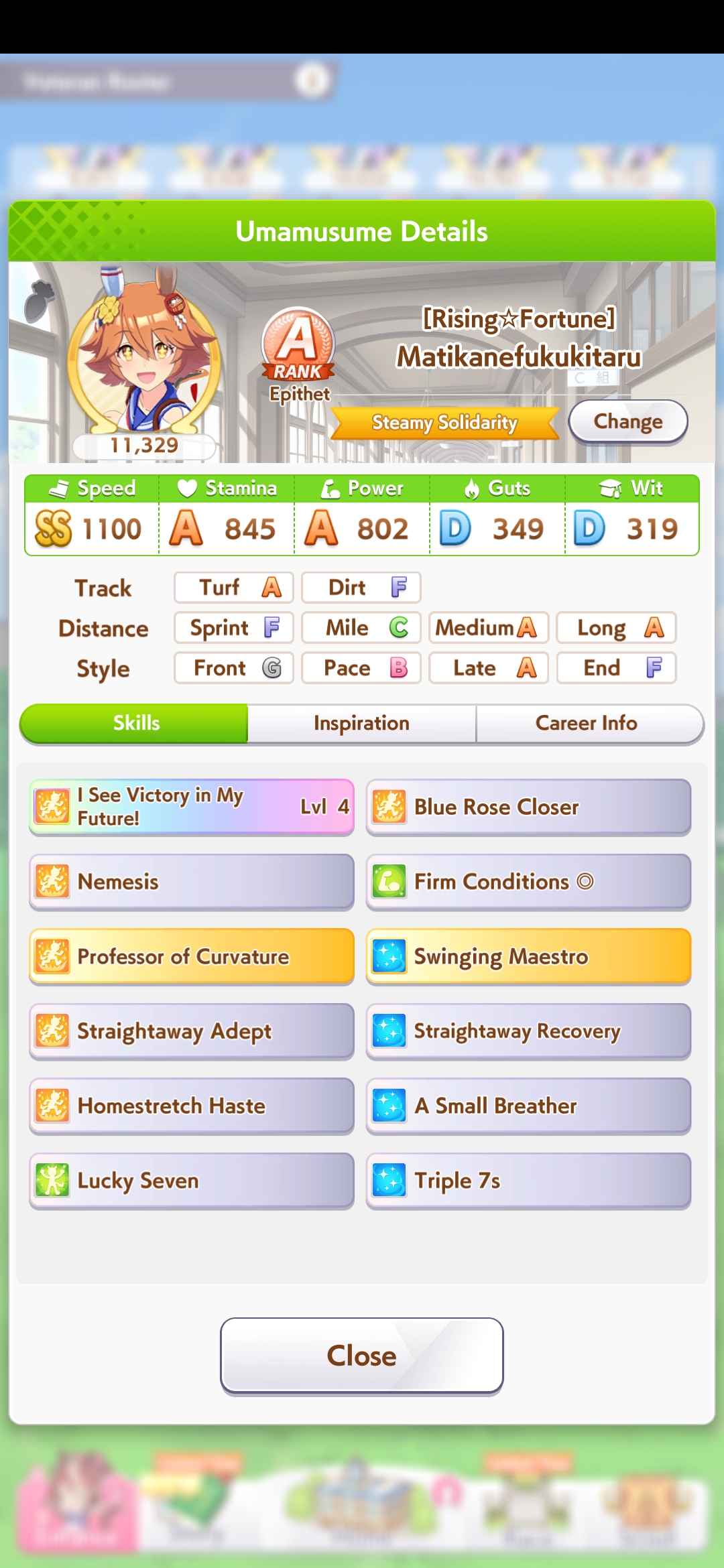The image size is (724, 1568).
Task: Open the Triple 7s skill info
Action: (x=528, y=1181)
